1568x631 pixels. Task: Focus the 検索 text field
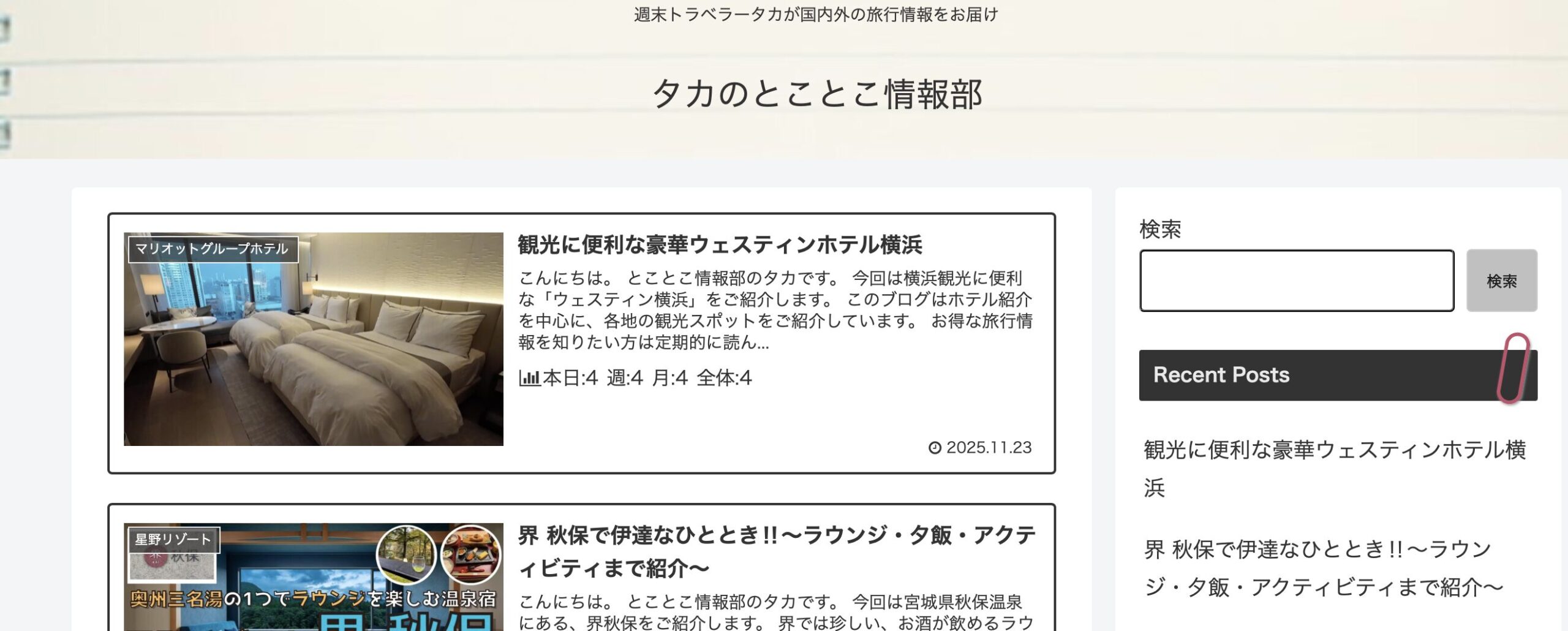coord(1296,281)
